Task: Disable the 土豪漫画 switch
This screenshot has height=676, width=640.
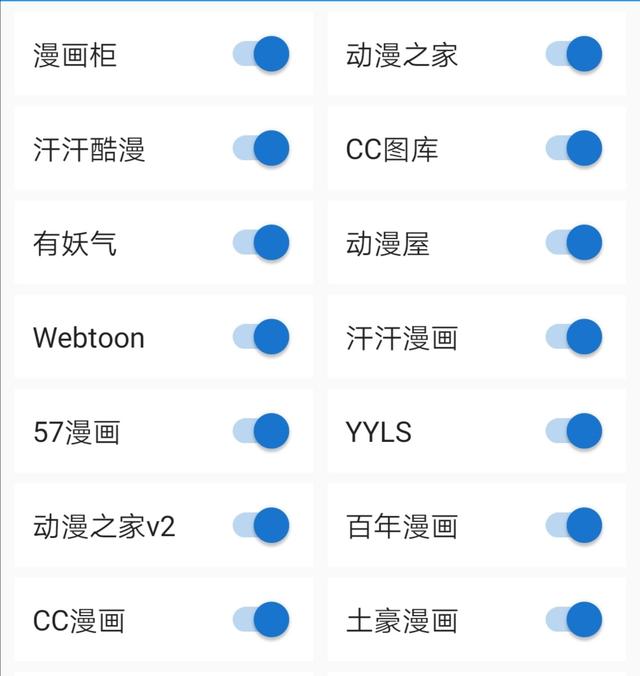Action: (575, 620)
